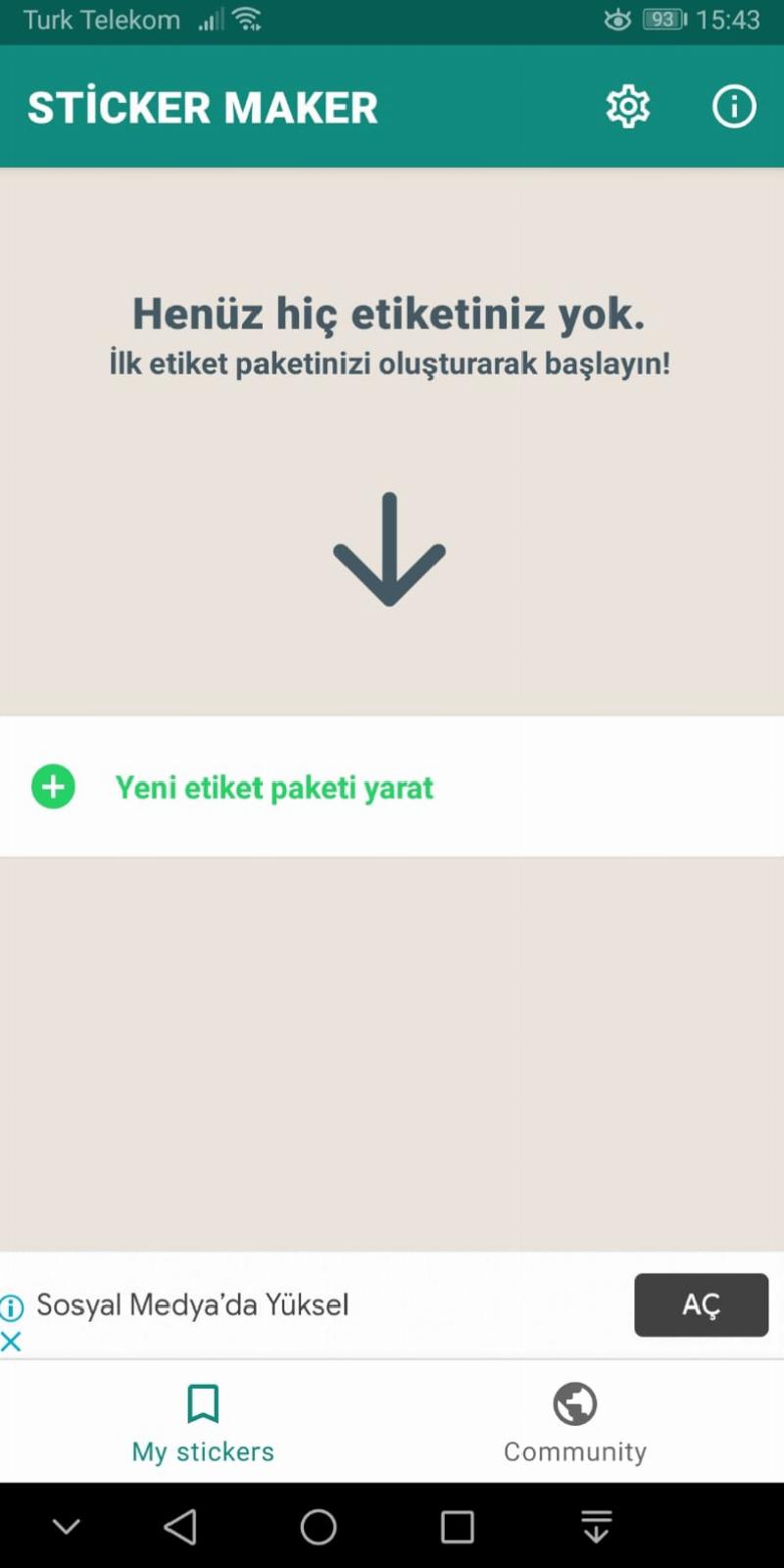The image size is (784, 1568).
Task: Tap the system home button
Action: (318, 1526)
